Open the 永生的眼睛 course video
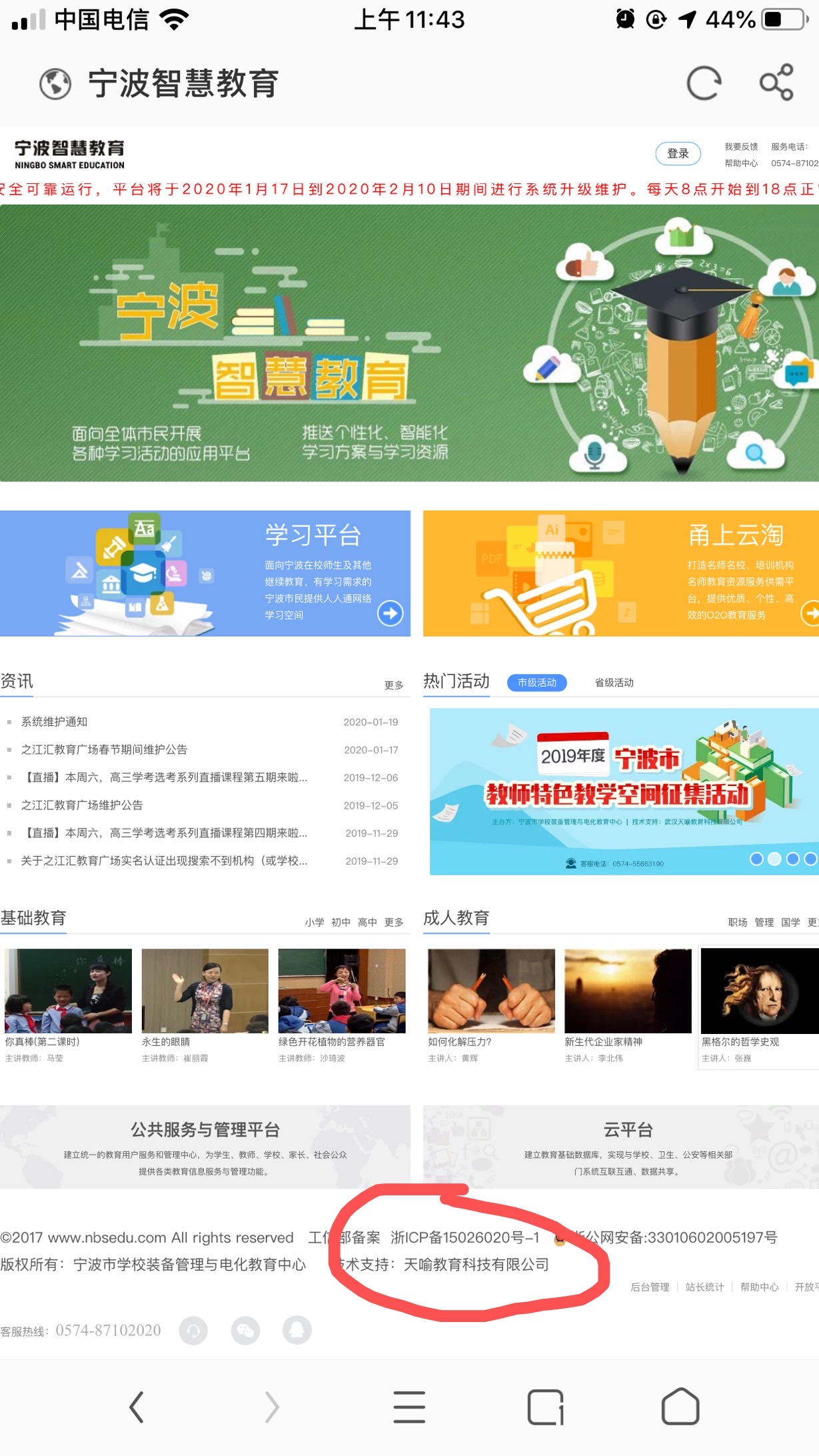Image resolution: width=819 pixels, height=1456 pixels. 205,991
